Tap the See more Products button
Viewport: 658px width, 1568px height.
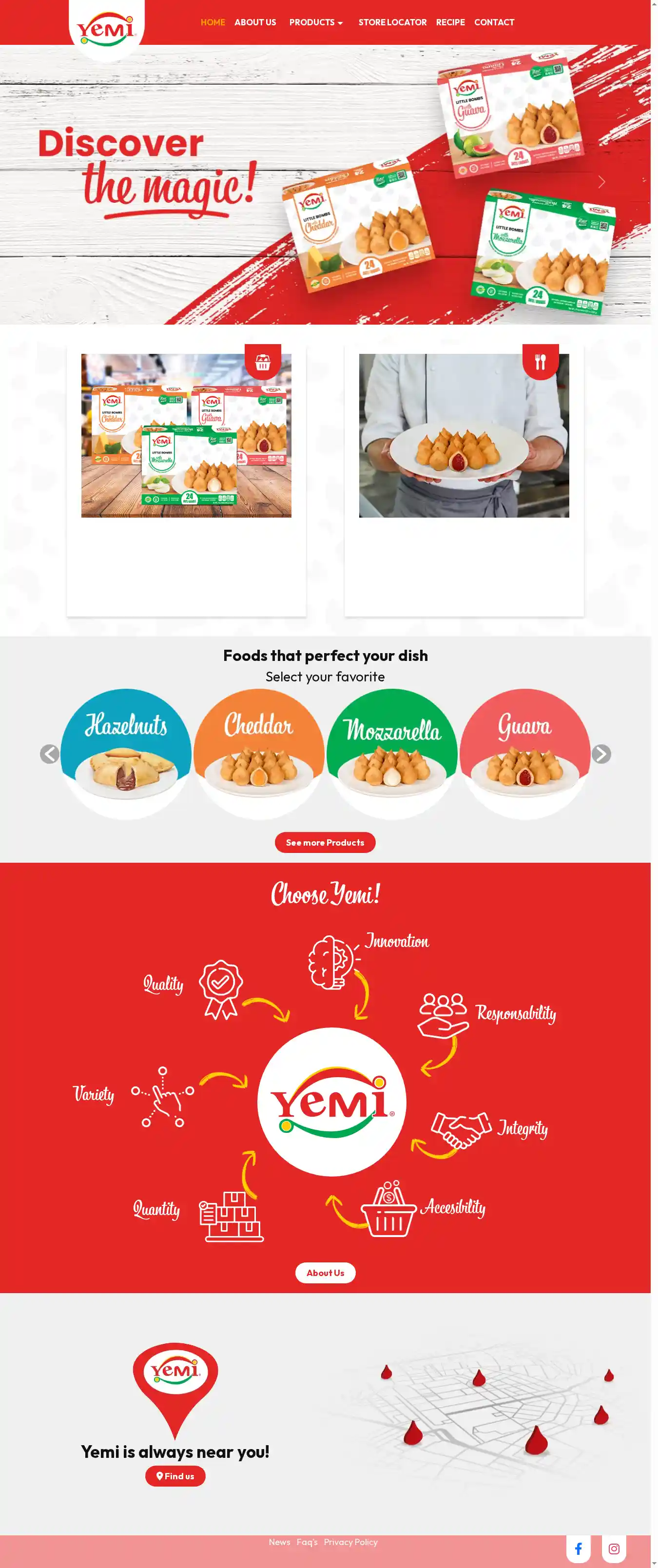(325, 842)
